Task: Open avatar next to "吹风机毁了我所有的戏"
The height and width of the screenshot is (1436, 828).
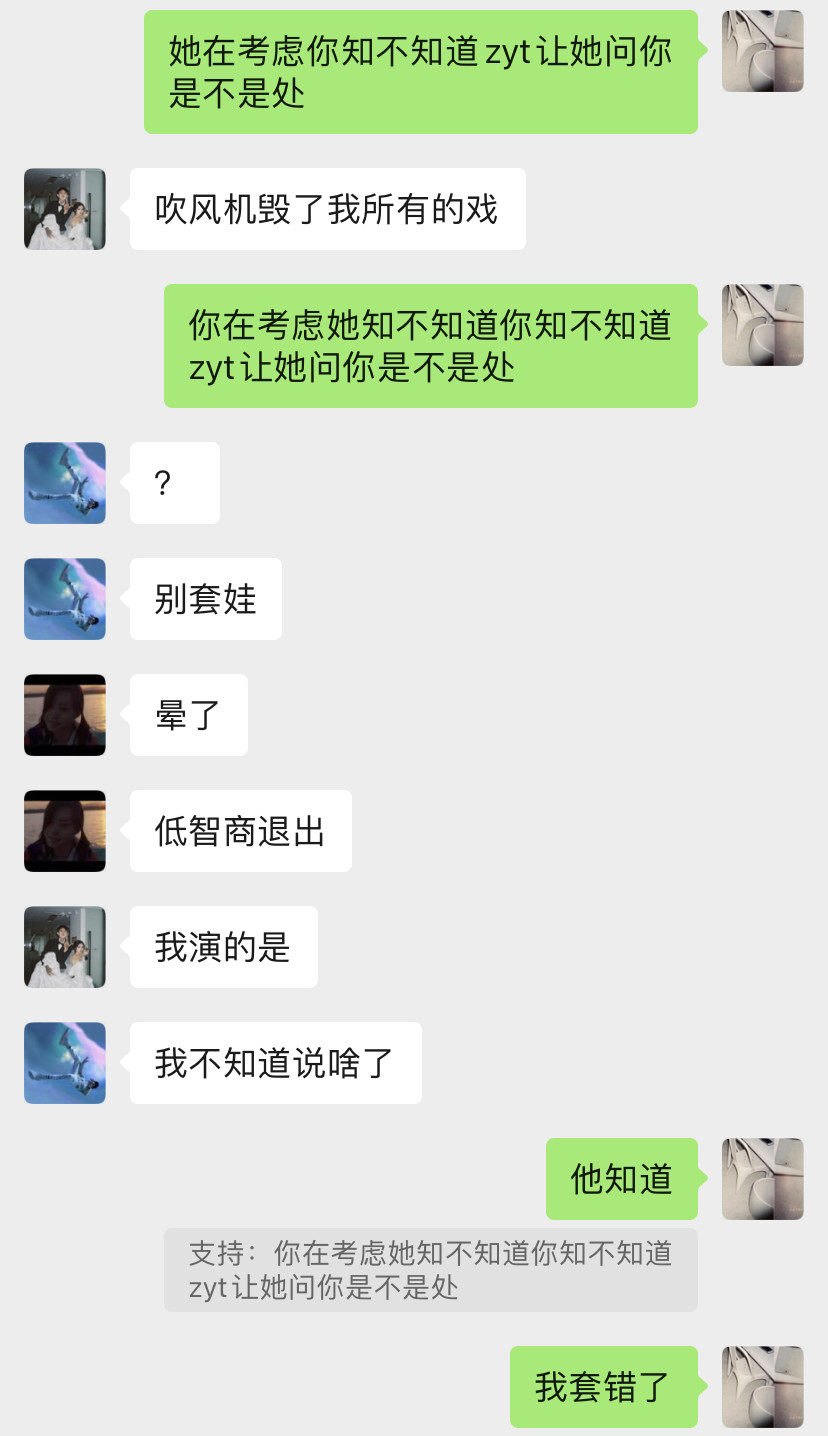Action: (x=65, y=209)
